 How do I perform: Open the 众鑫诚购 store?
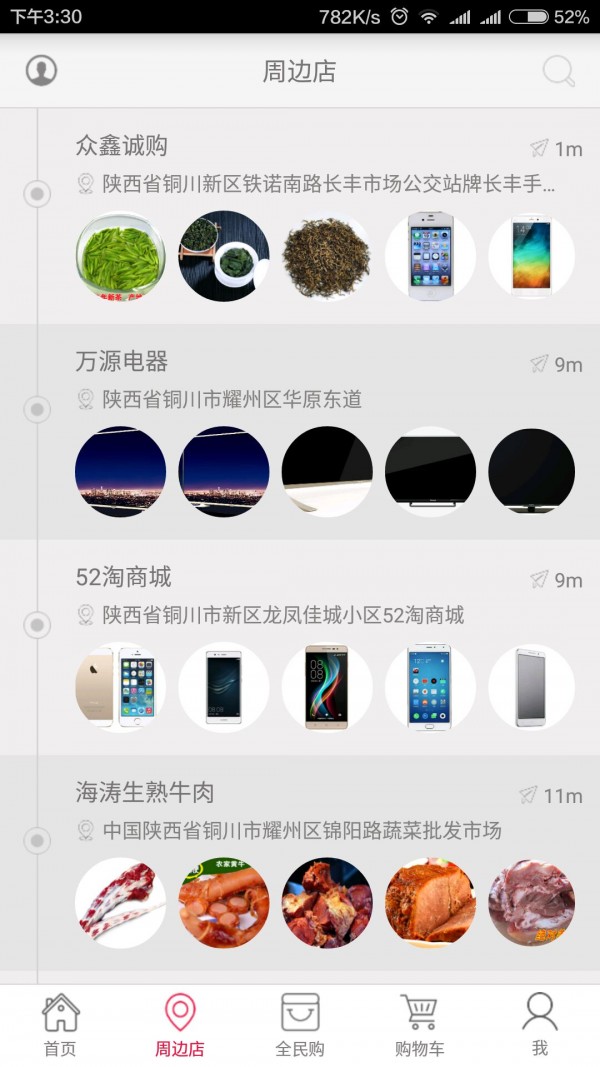coord(122,145)
